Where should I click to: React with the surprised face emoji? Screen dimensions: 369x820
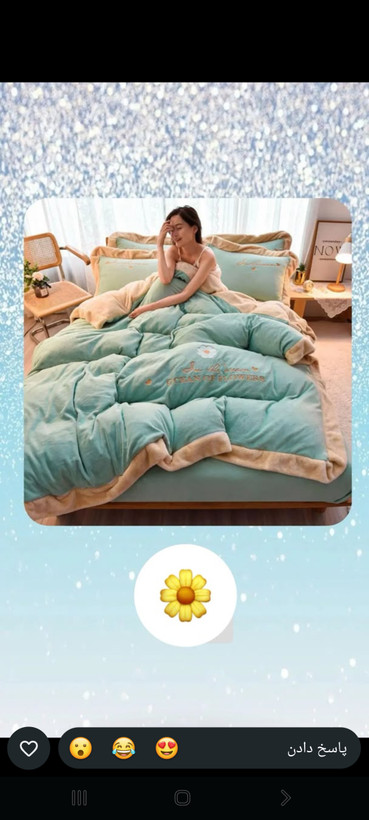pyautogui.click(x=80, y=748)
